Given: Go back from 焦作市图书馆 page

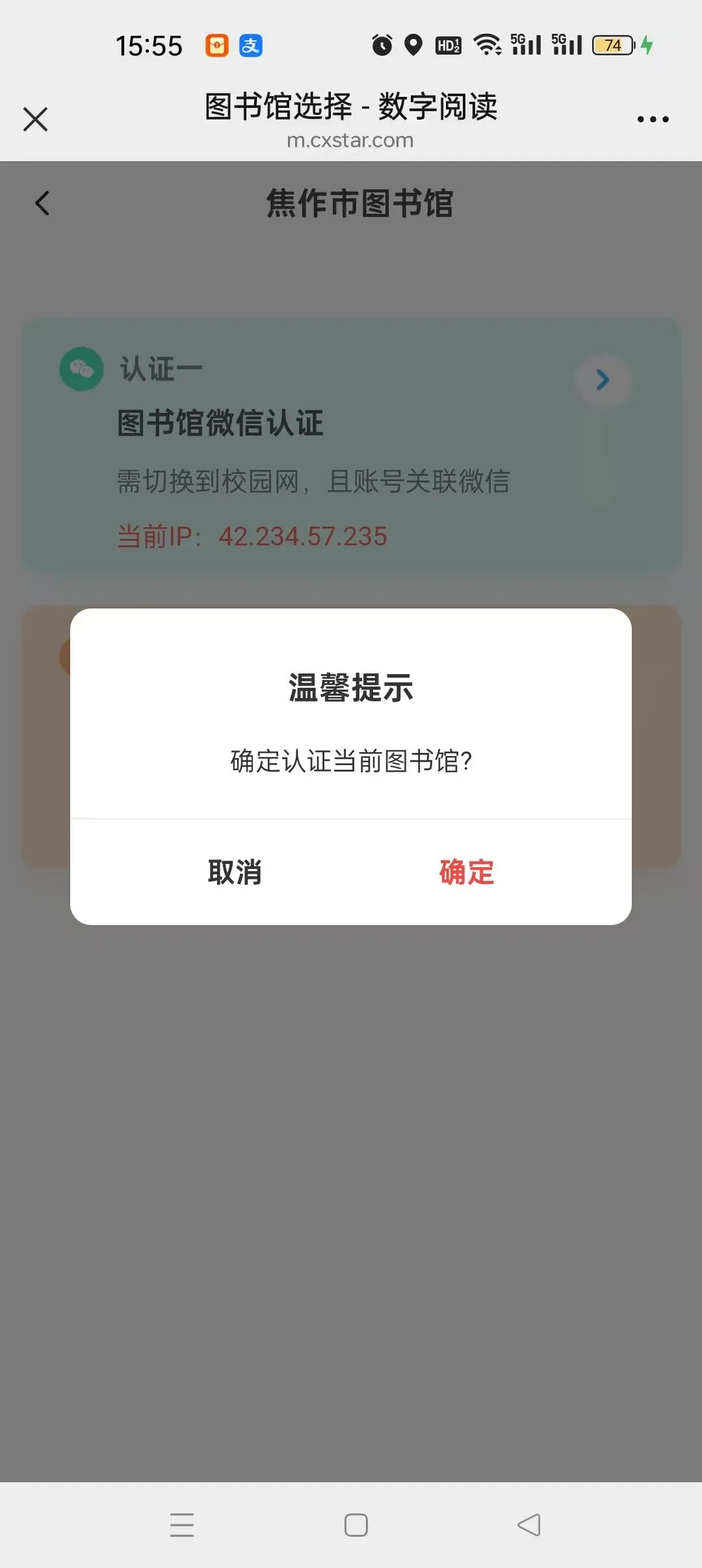Looking at the screenshot, I should [42, 203].
